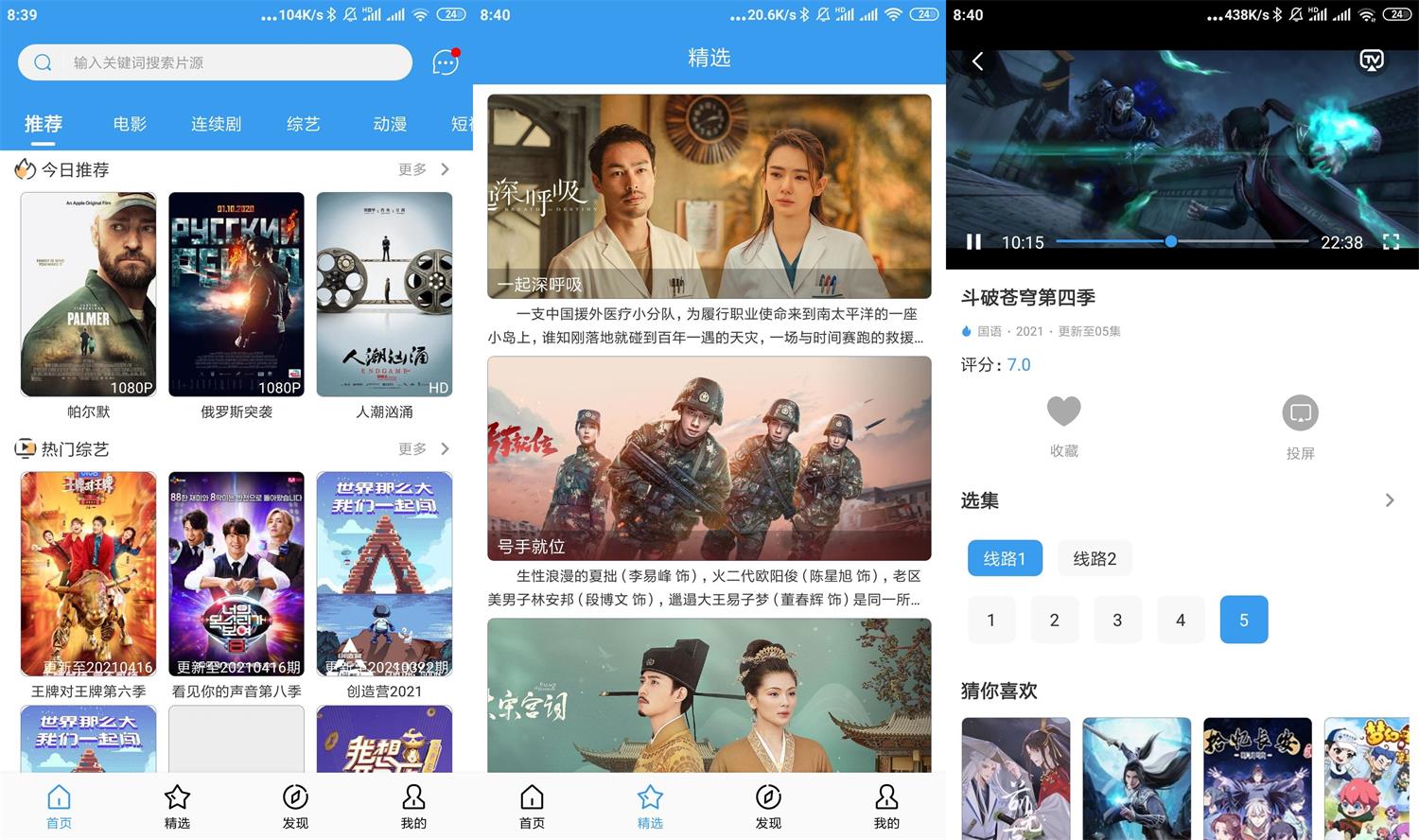Go to the 动漫 tab
The height and width of the screenshot is (840, 1419).
pos(390,124)
